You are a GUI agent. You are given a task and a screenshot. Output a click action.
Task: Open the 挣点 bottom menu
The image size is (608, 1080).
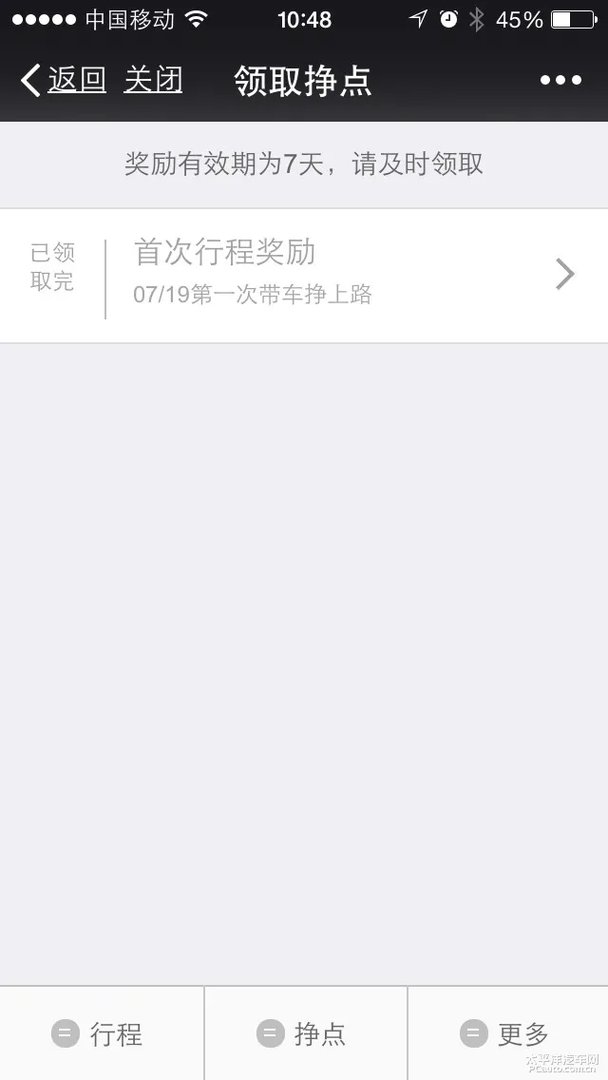[x=305, y=1033]
